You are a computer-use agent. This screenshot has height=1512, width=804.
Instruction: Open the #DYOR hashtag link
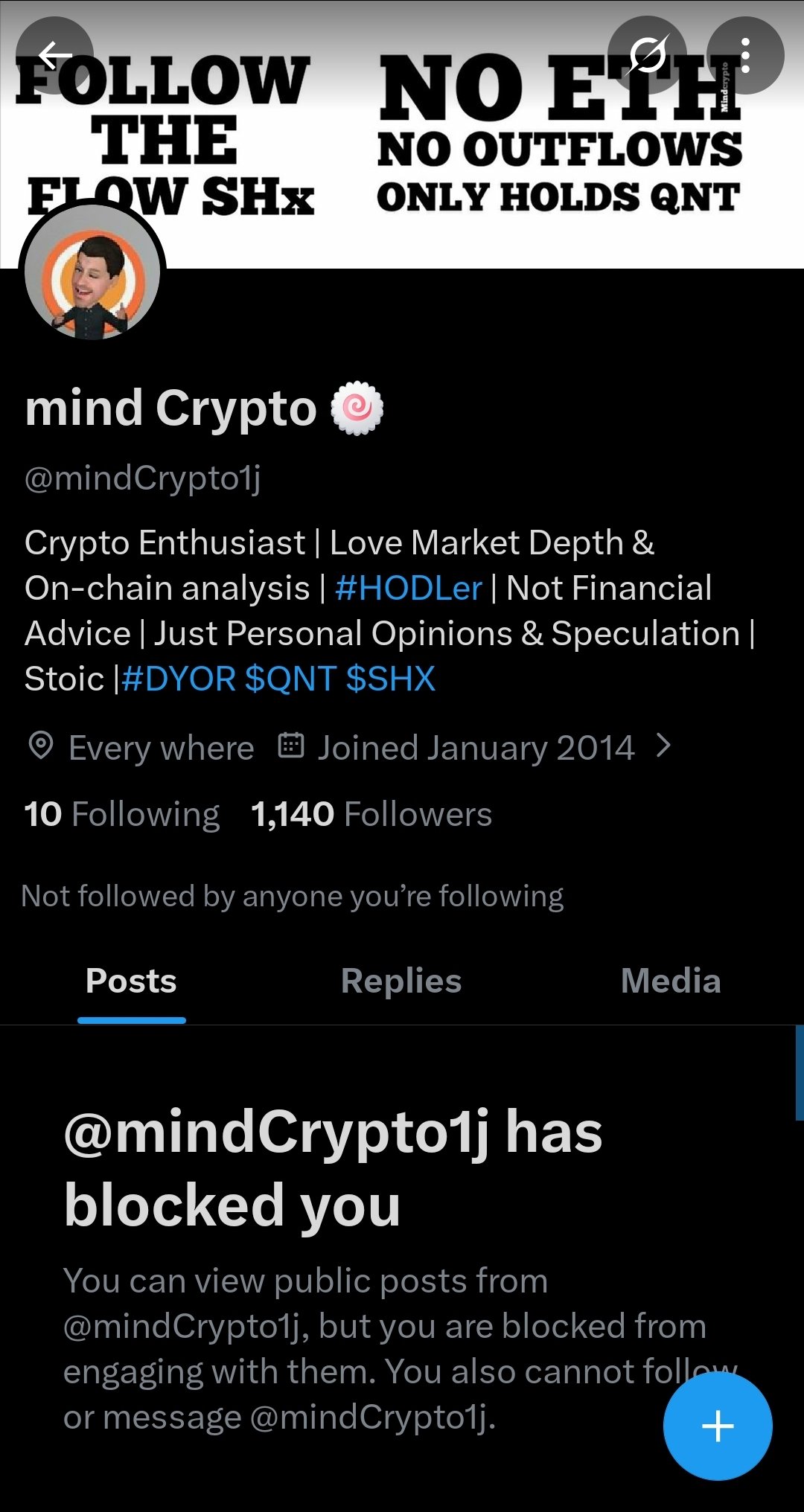179,679
